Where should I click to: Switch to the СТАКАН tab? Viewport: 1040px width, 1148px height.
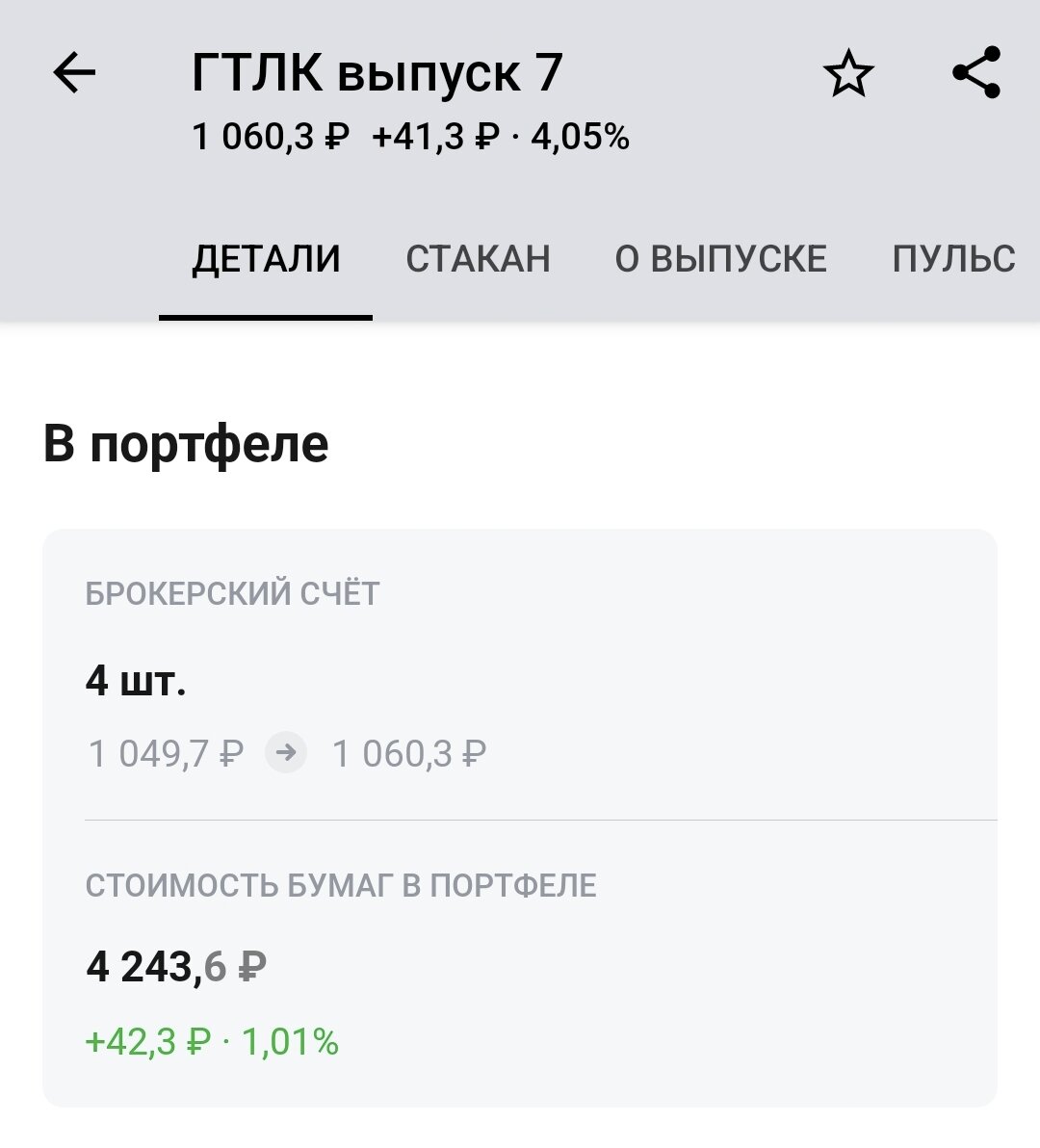(480, 257)
